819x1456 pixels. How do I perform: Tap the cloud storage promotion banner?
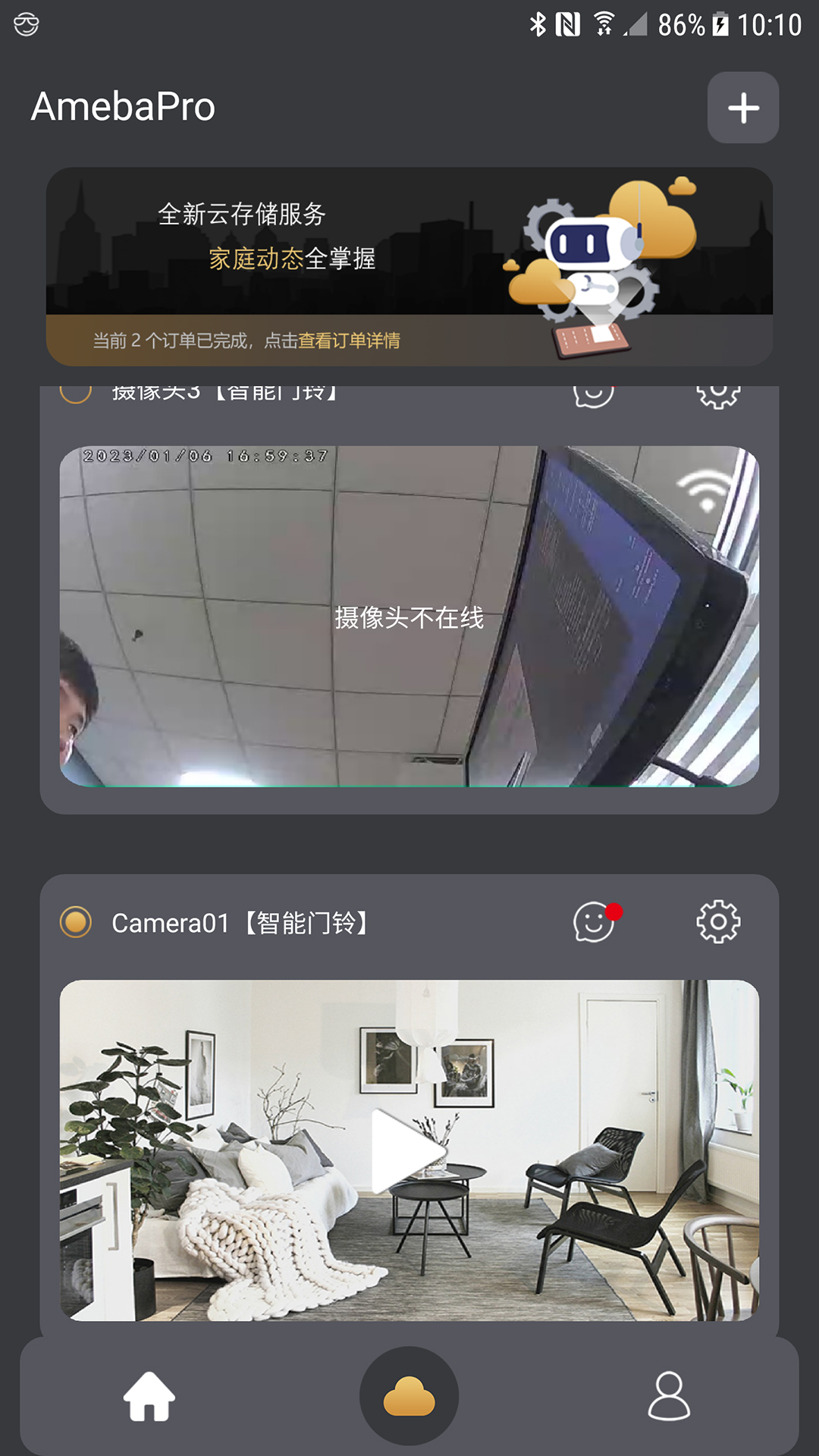tap(409, 250)
